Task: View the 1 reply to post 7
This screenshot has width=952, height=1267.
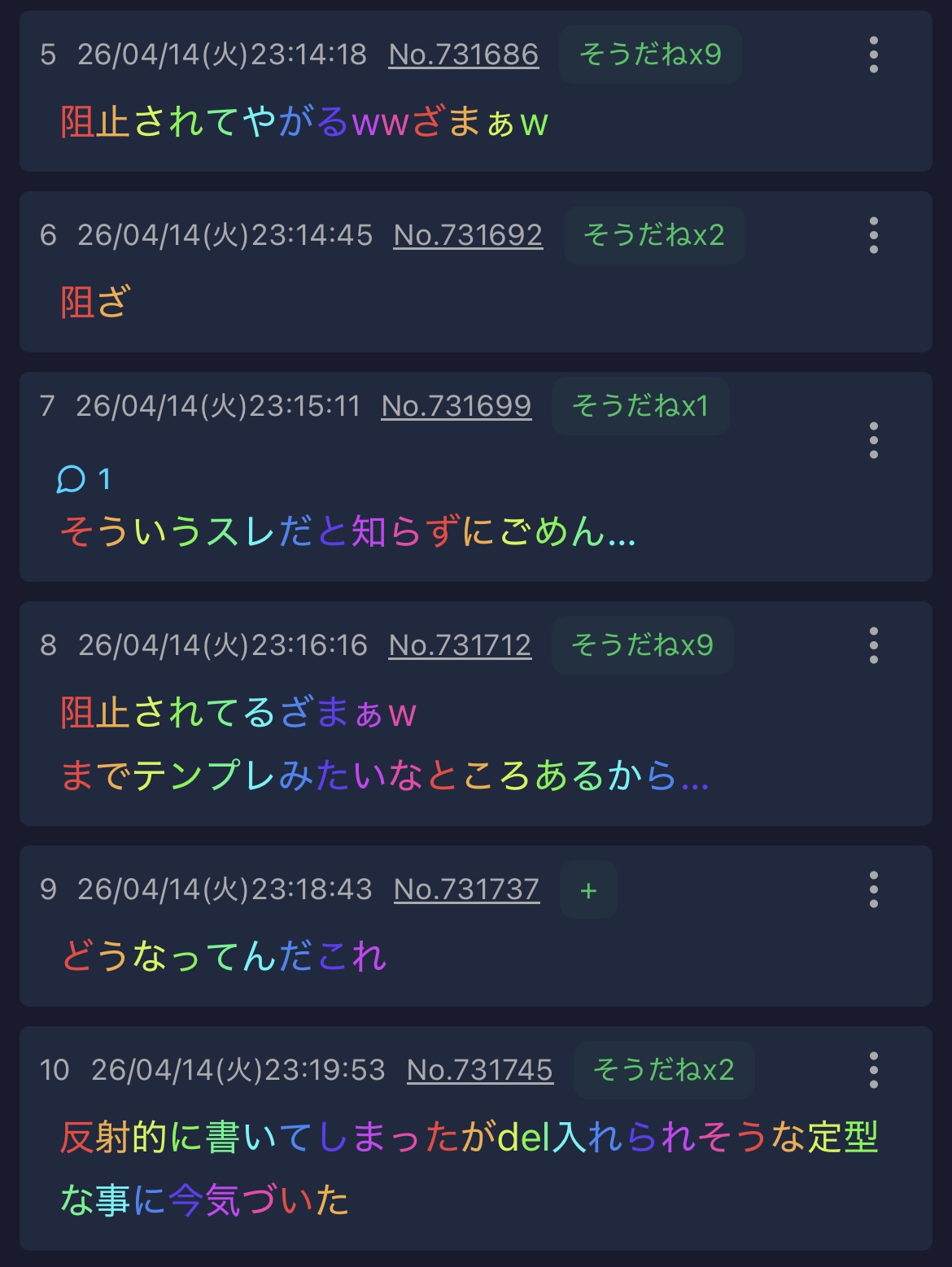Action: [84, 479]
